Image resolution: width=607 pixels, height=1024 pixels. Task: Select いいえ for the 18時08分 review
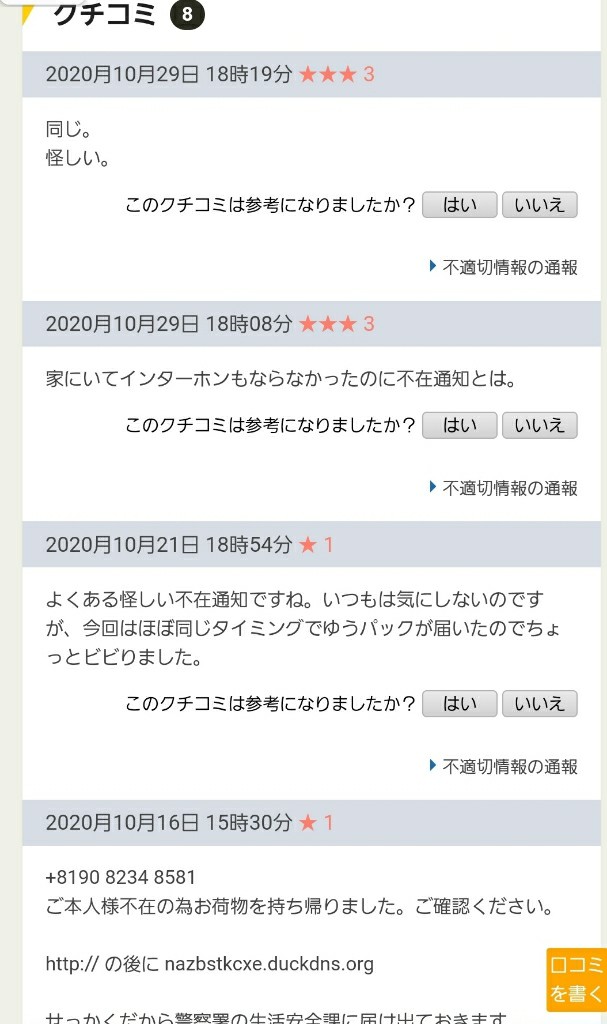pyautogui.click(x=539, y=425)
